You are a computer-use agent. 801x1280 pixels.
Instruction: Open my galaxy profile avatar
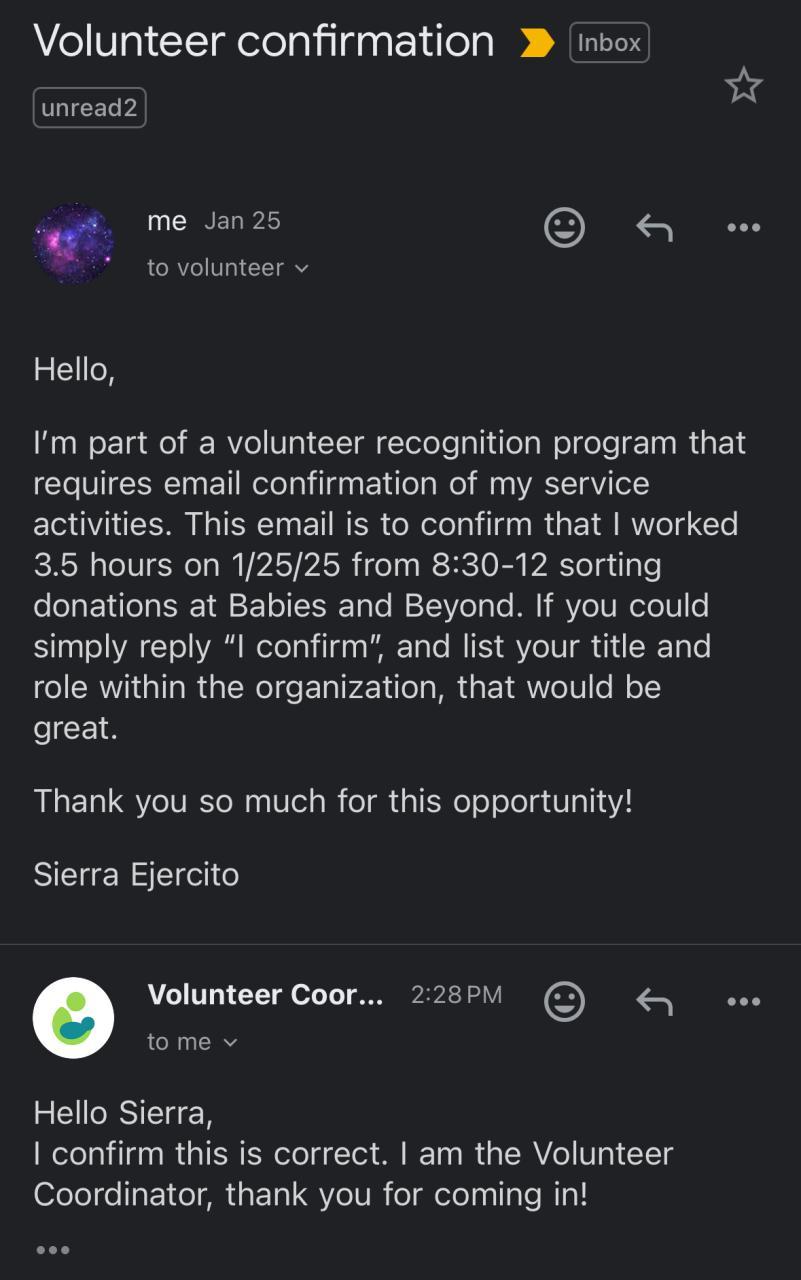tap(73, 243)
